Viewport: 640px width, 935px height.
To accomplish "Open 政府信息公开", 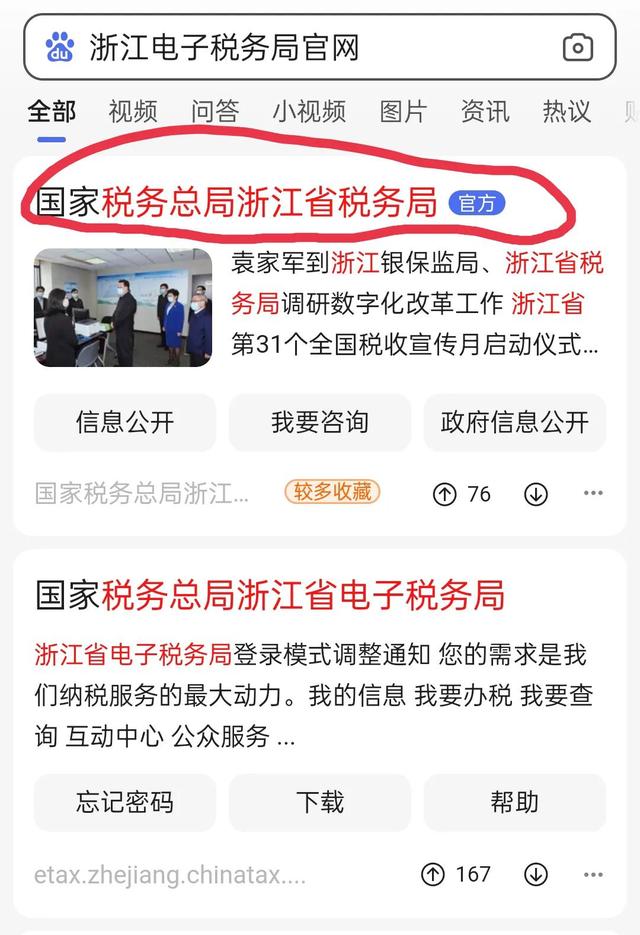I will point(515,422).
